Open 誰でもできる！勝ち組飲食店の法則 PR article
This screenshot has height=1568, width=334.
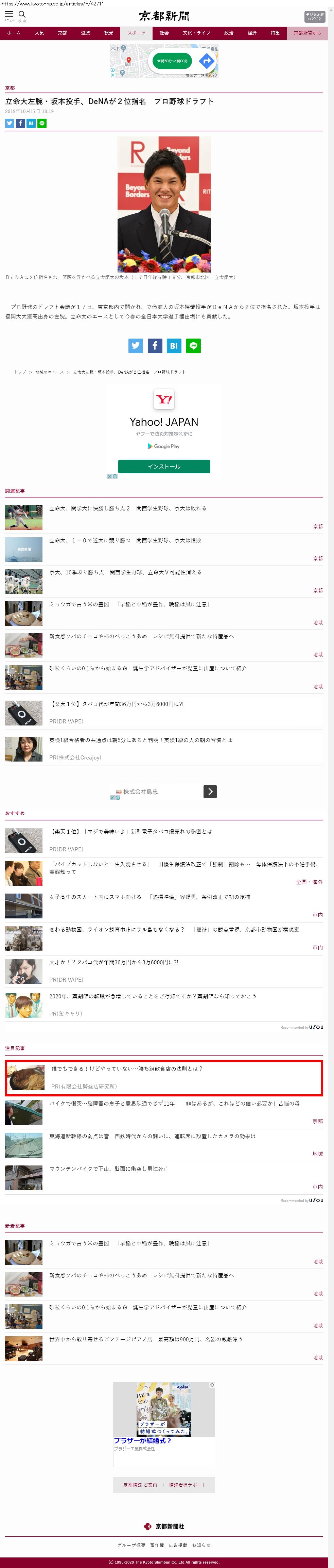126,1069
